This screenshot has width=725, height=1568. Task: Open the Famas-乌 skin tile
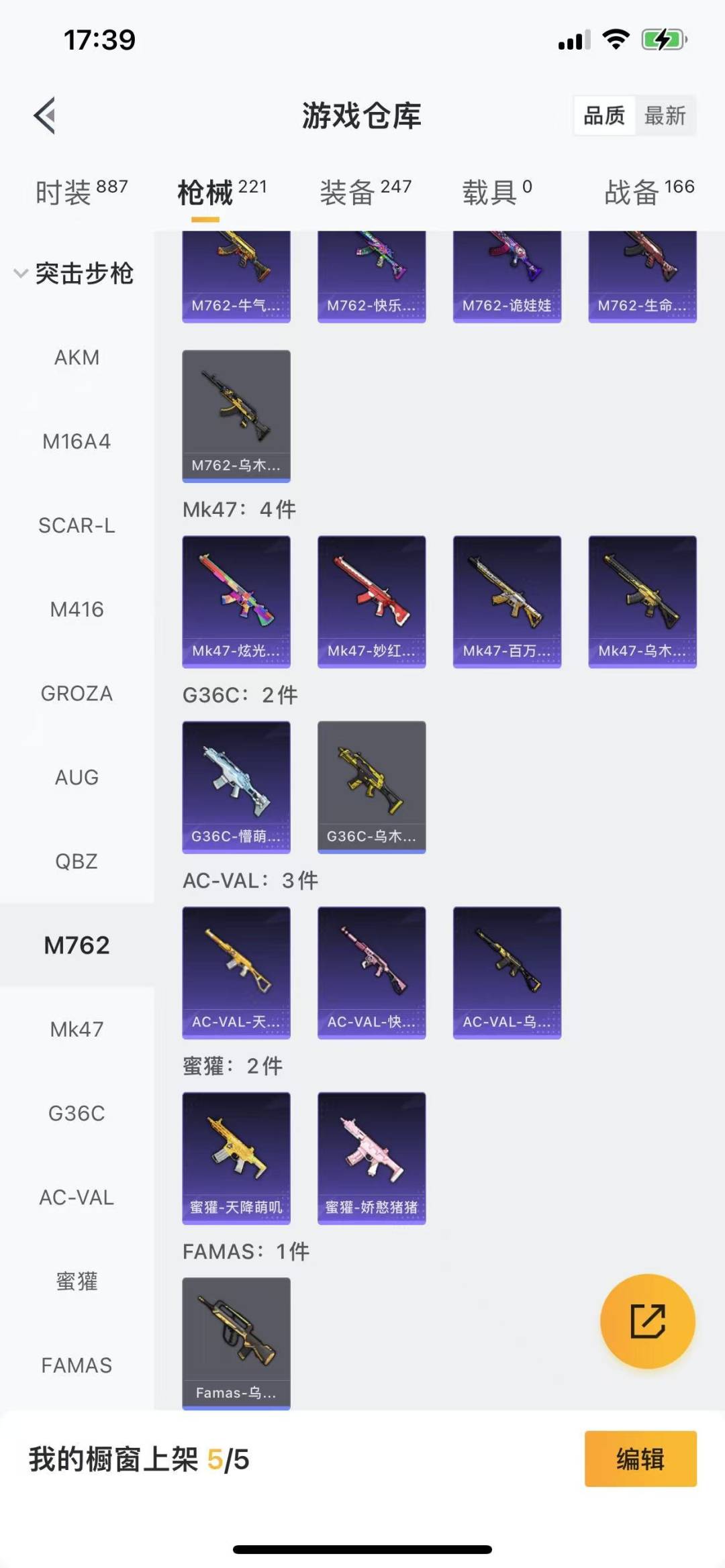236,1343
